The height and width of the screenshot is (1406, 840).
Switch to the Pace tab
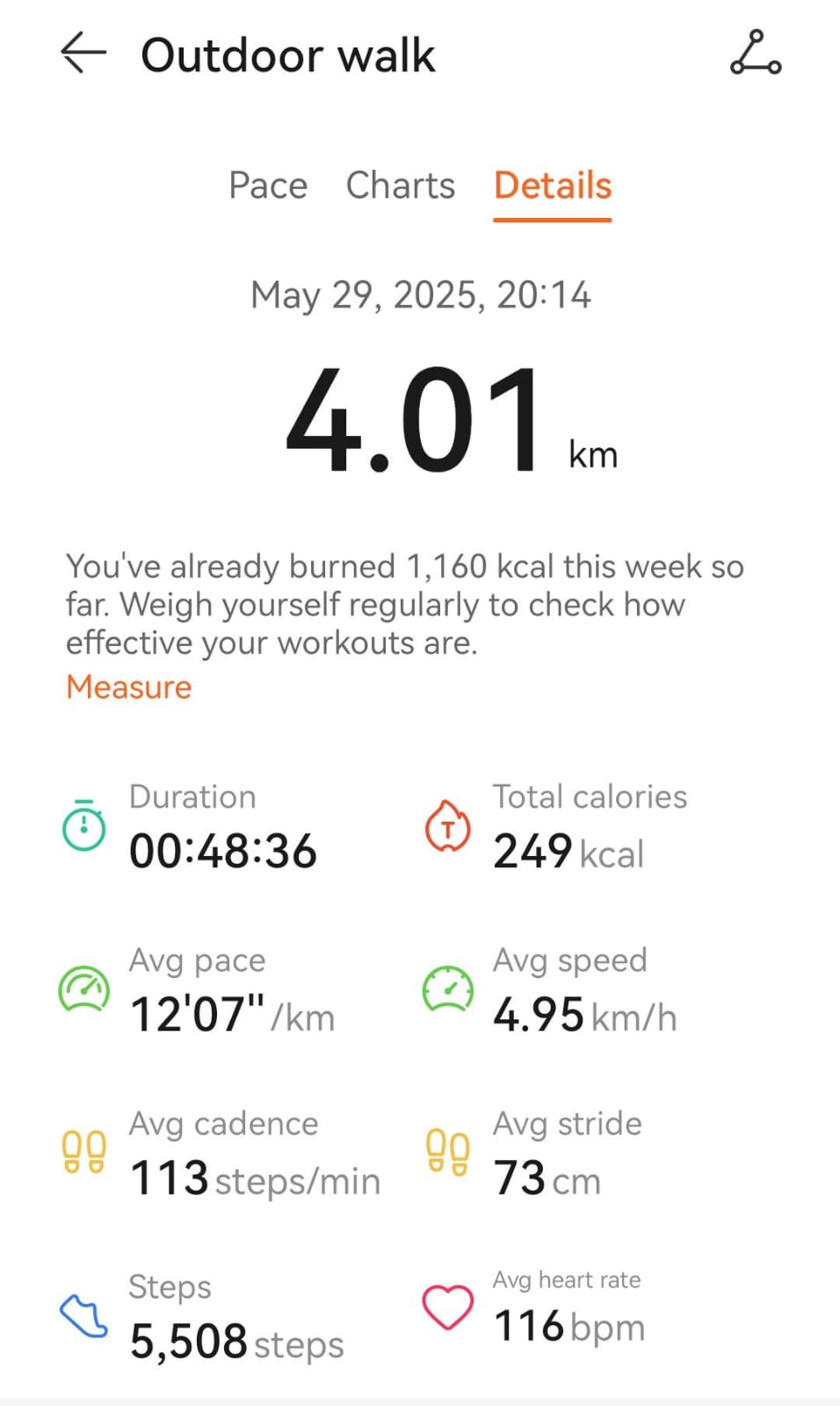268,185
